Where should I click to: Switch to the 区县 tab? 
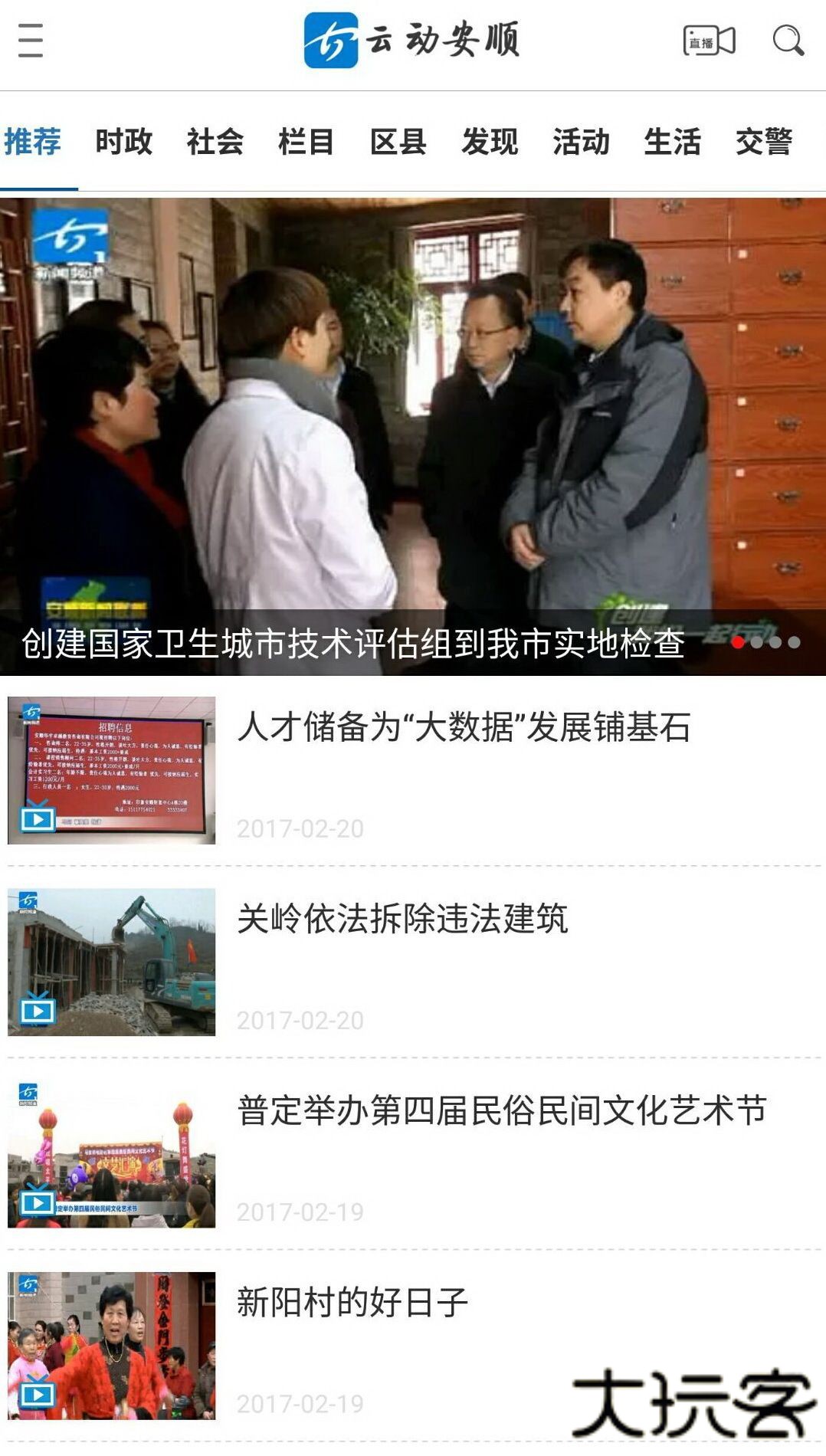point(398,142)
